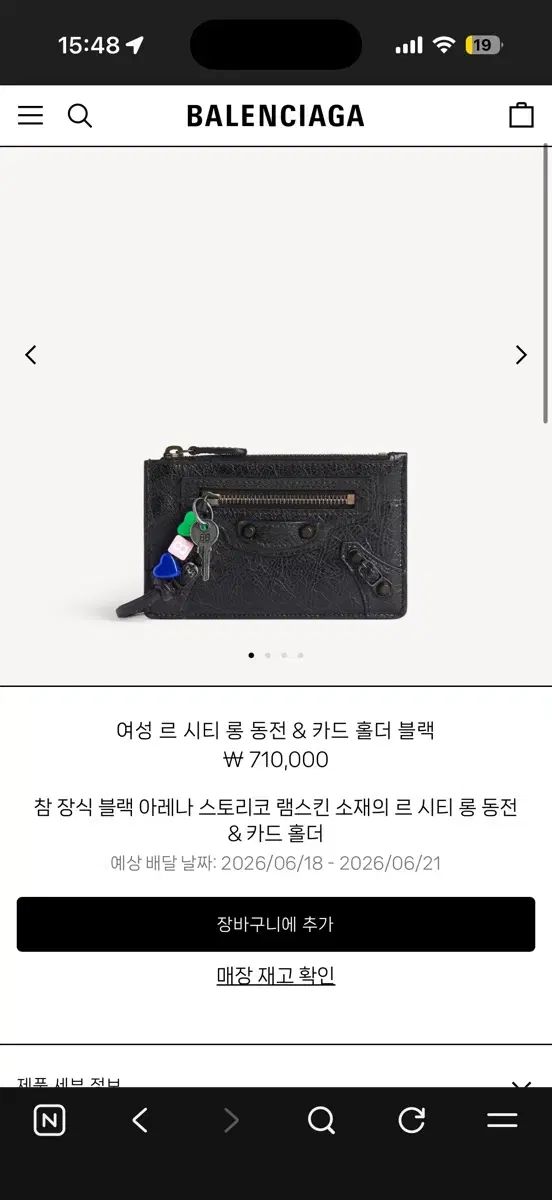The image size is (552, 1200).
Task: Open browser search in bottom toolbar
Action: 321,1120
